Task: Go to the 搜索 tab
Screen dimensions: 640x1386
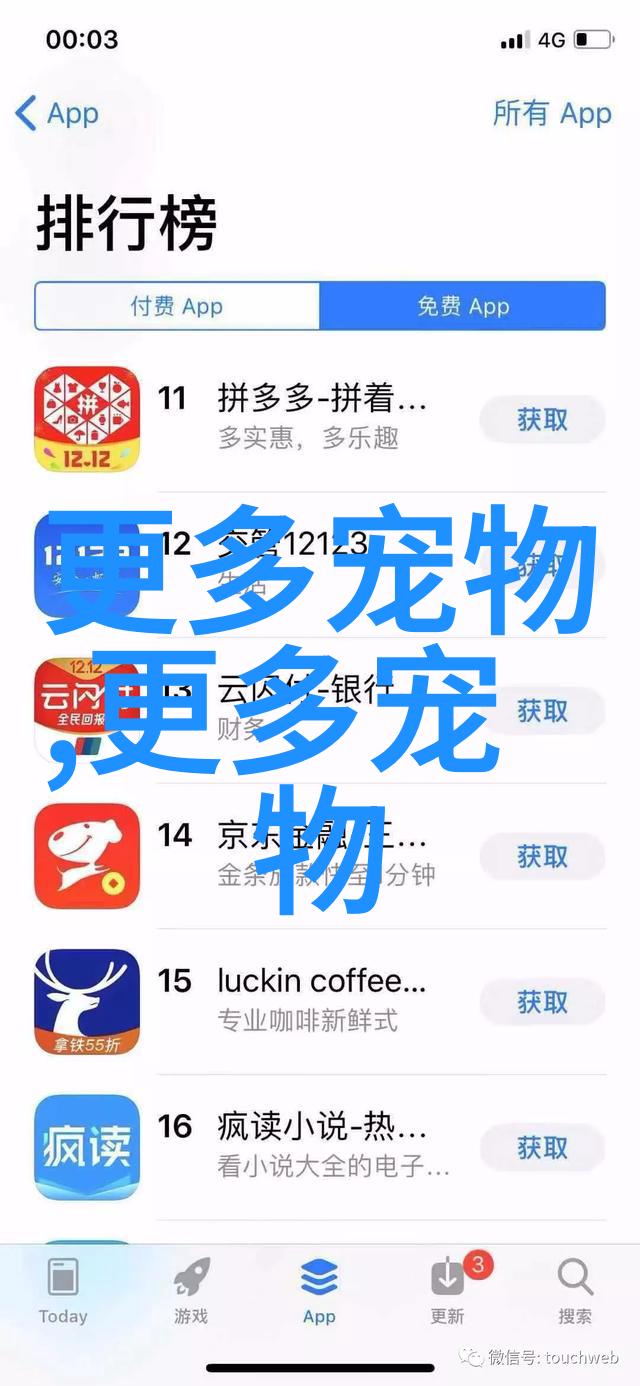Action: tap(575, 1290)
